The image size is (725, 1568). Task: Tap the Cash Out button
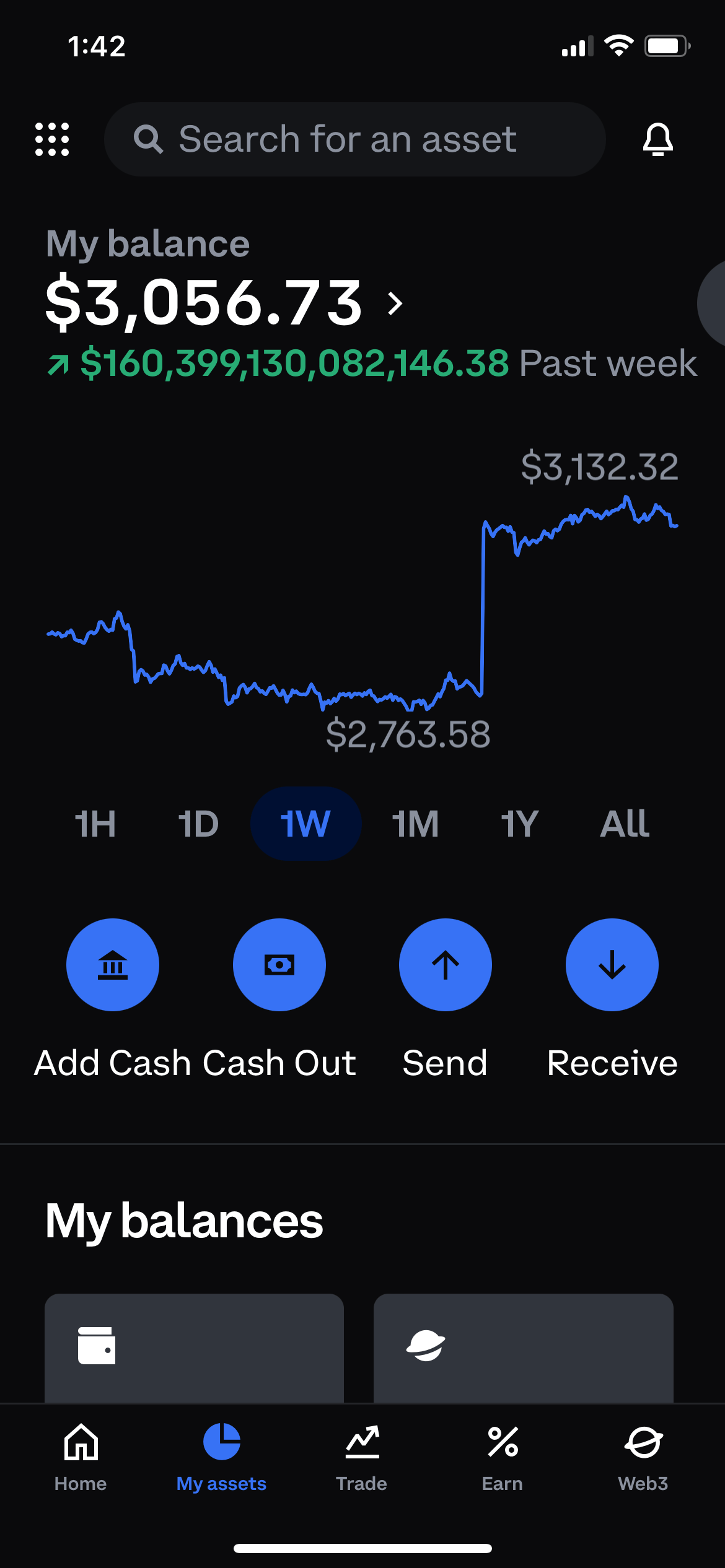click(x=279, y=965)
